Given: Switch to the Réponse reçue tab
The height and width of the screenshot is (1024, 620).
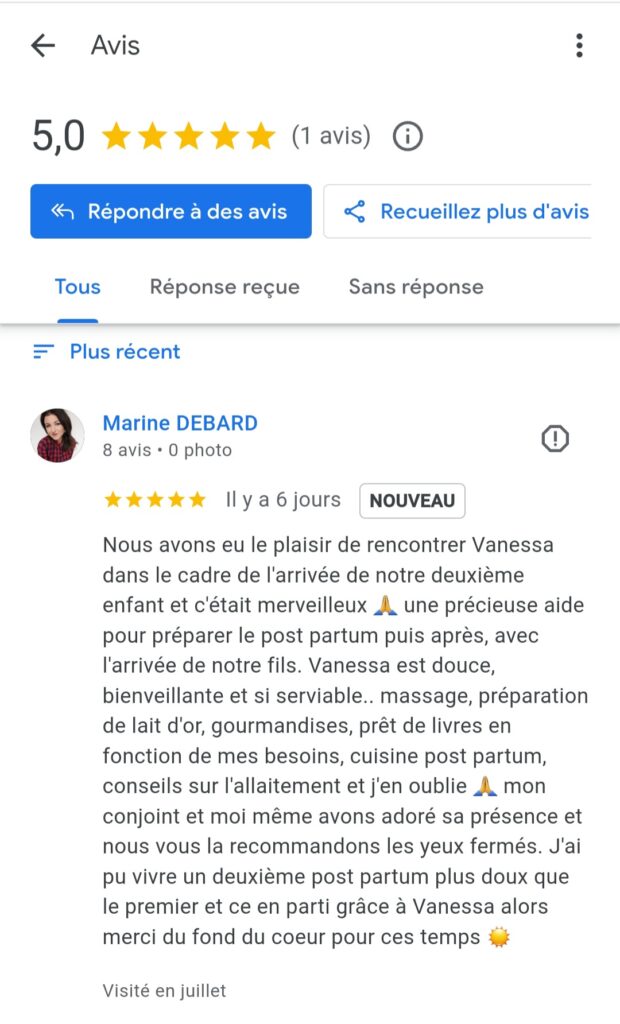Looking at the screenshot, I should pos(224,288).
